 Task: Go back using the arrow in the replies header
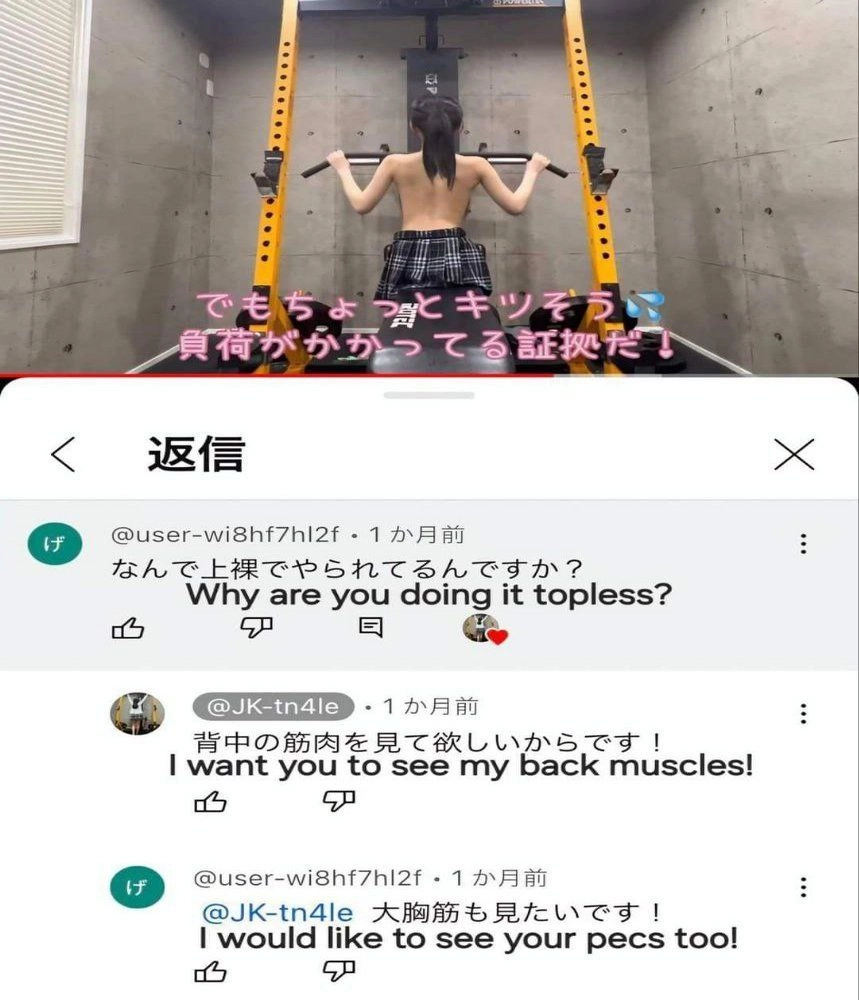tap(63, 453)
